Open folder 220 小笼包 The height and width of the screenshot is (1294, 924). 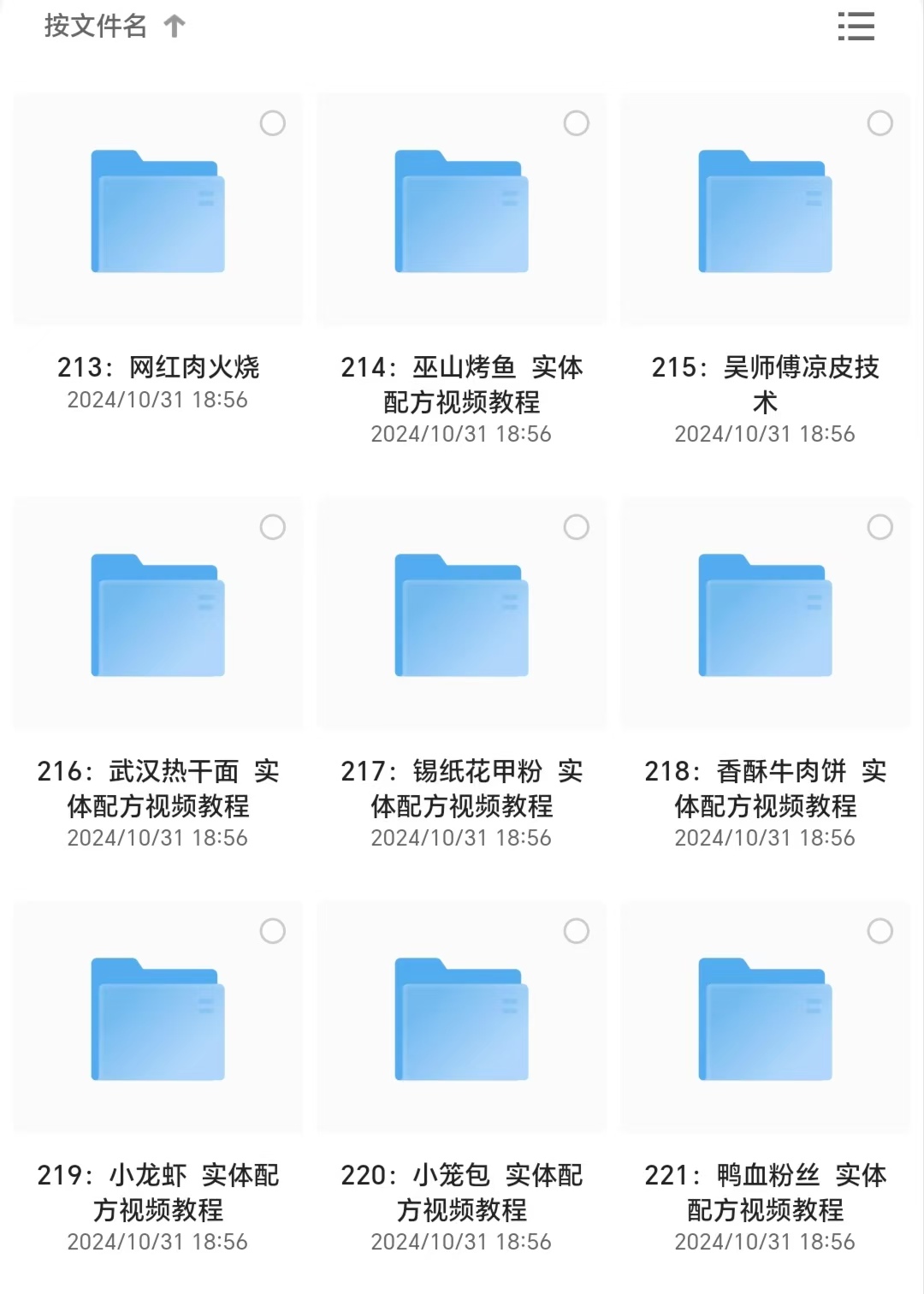pyautogui.click(x=461, y=1019)
